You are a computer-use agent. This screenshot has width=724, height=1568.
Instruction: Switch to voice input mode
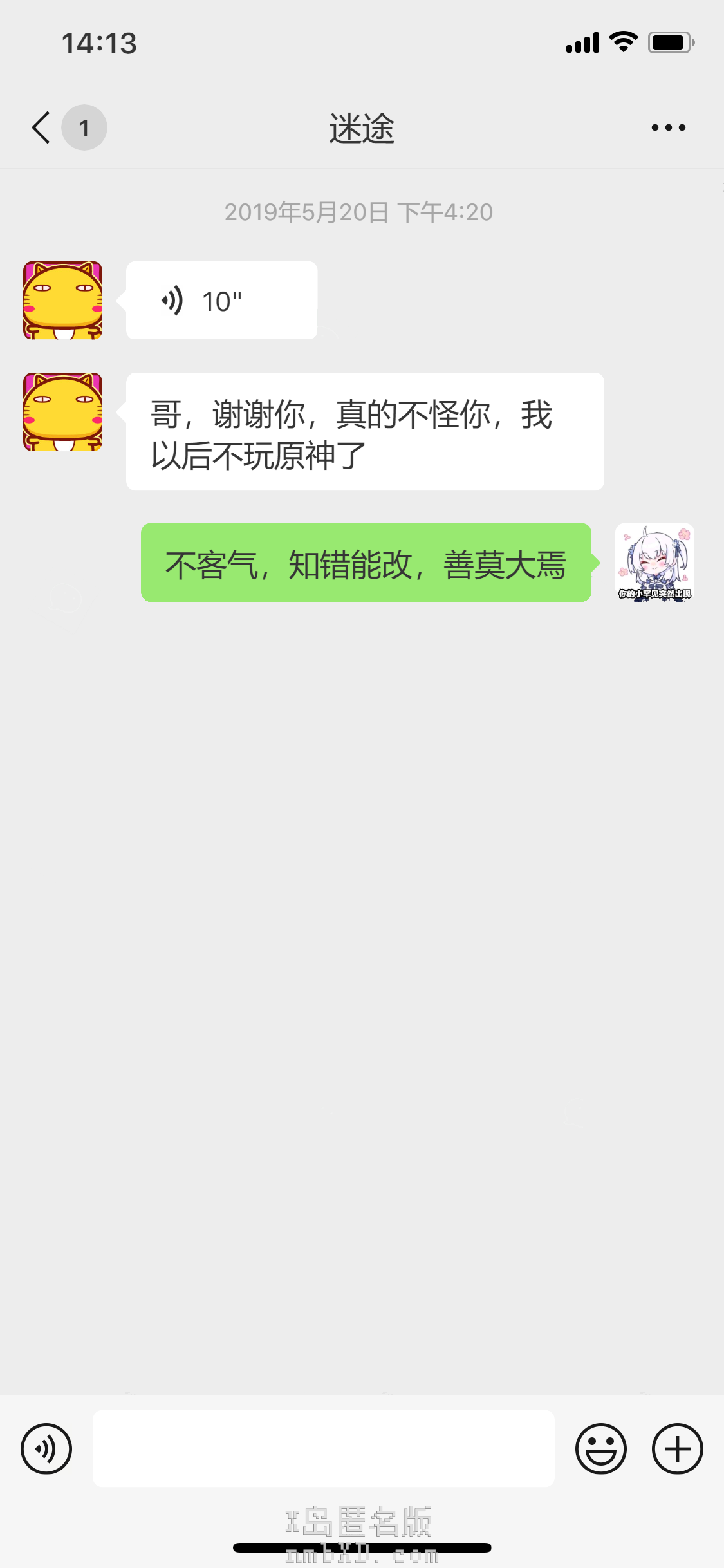(46, 1448)
